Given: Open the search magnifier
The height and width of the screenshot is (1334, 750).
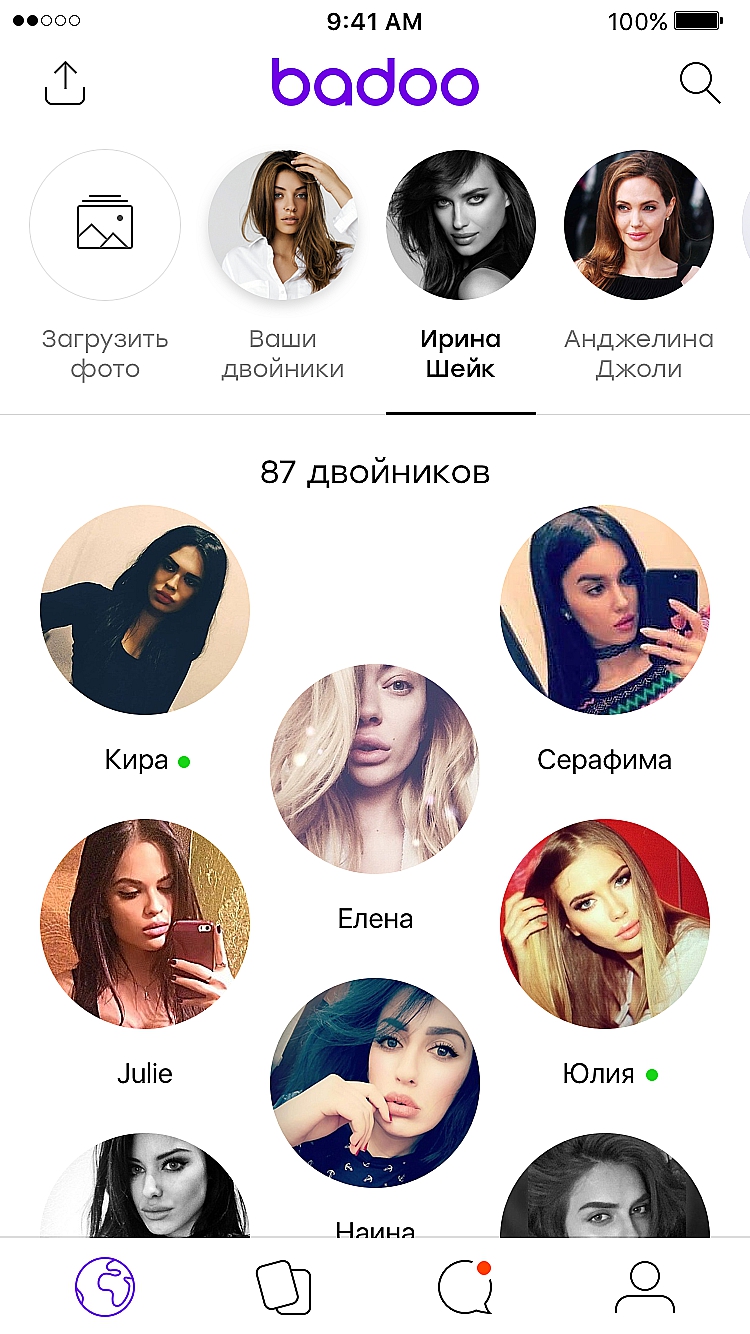Looking at the screenshot, I should pos(699,83).
